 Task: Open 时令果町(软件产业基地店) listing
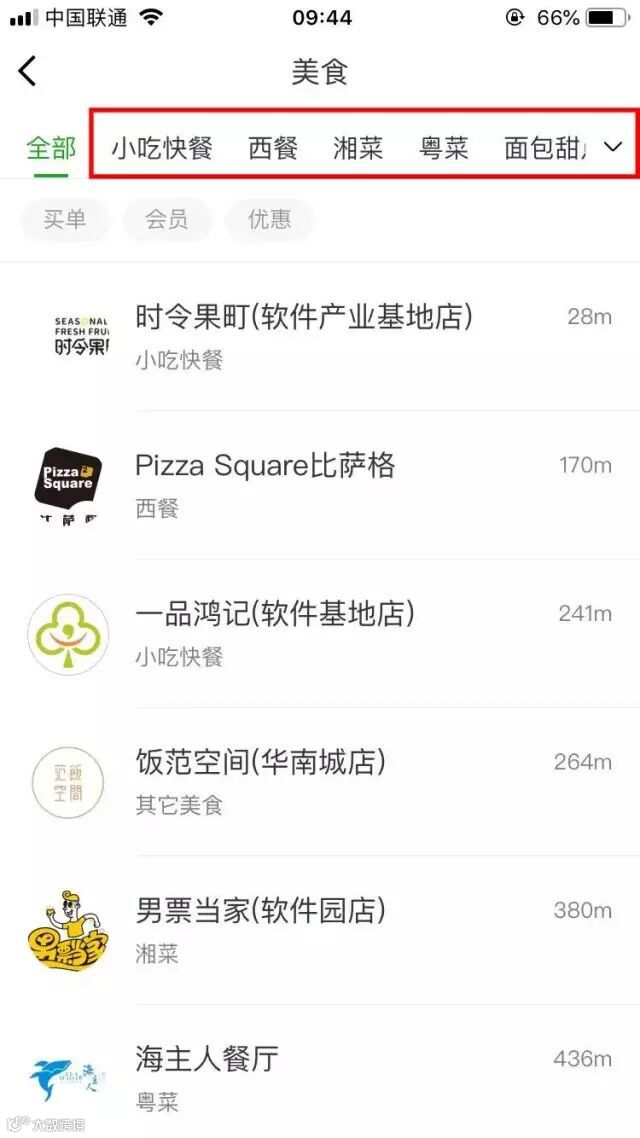pyautogui.click(x=320, y=336)
